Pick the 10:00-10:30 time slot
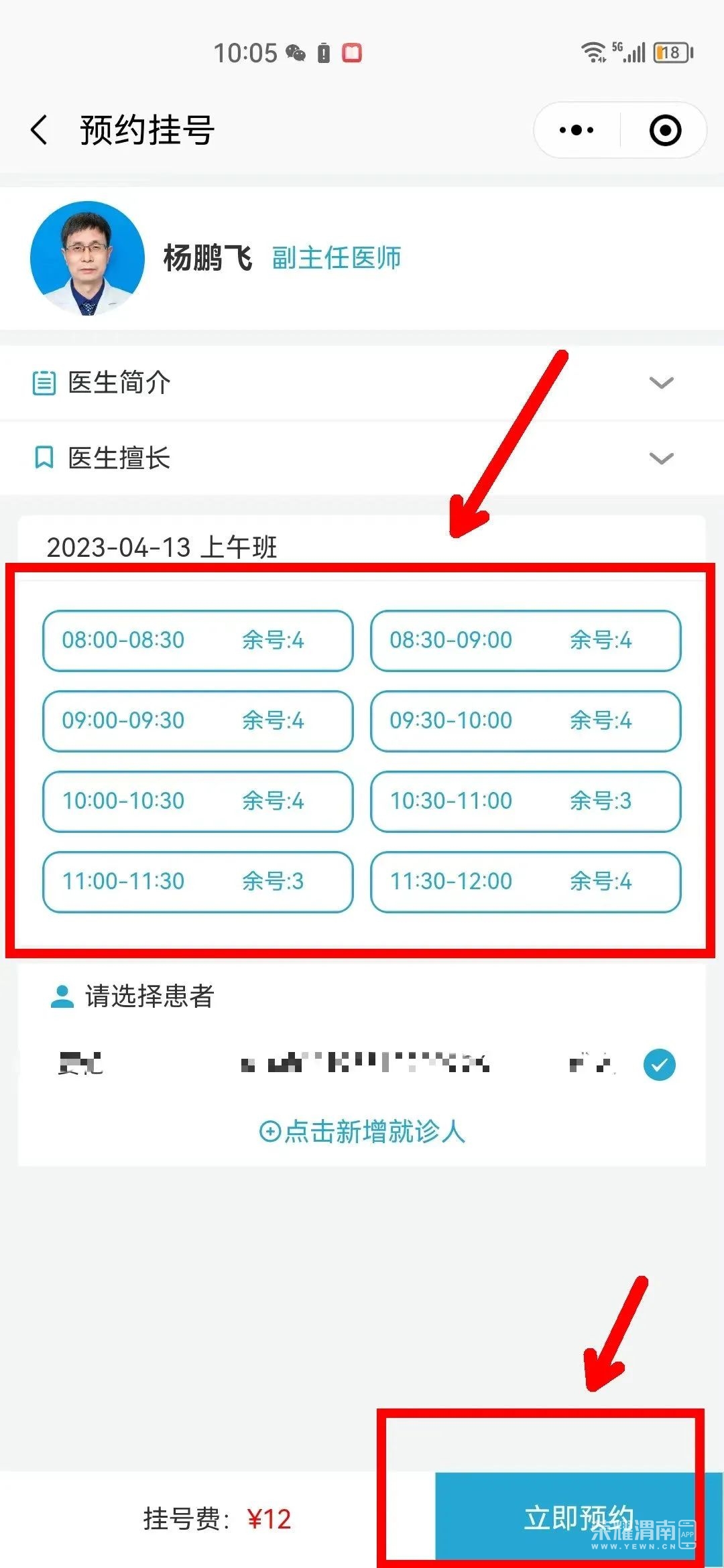This screenshot has width=724, height=1568. [x=198, y=801]
